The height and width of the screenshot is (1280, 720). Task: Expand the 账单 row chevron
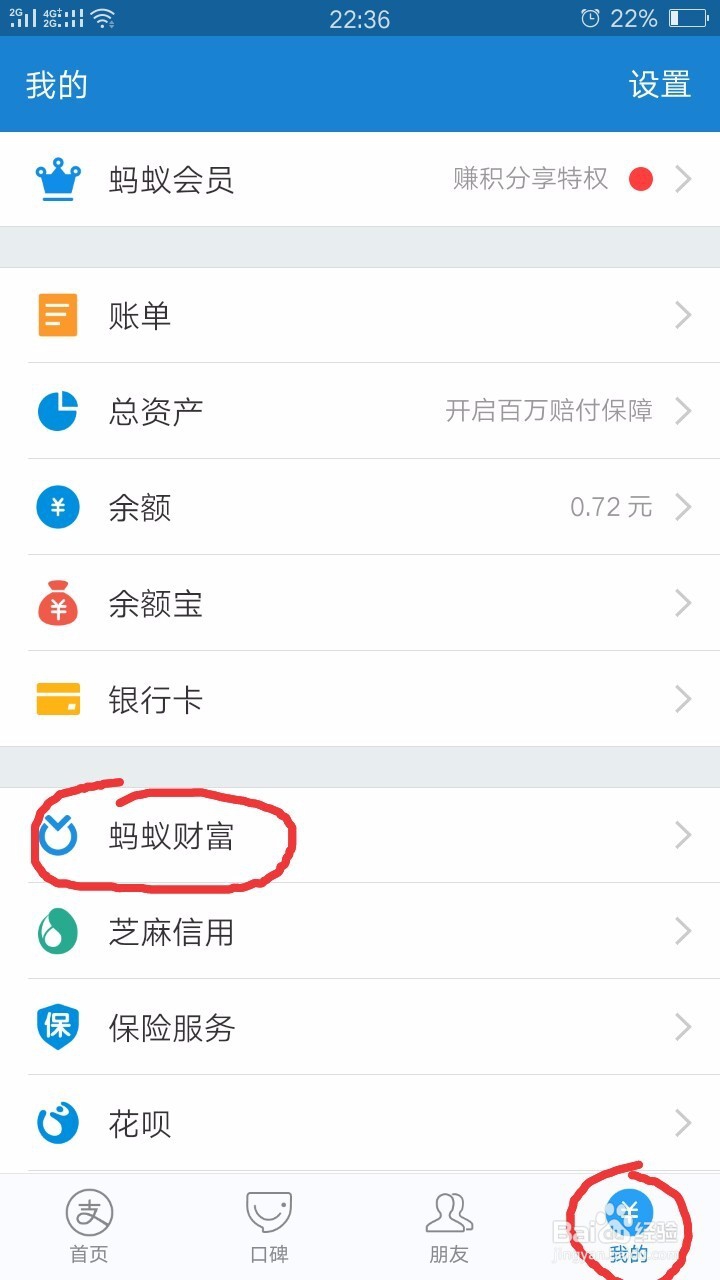(682, 315)
